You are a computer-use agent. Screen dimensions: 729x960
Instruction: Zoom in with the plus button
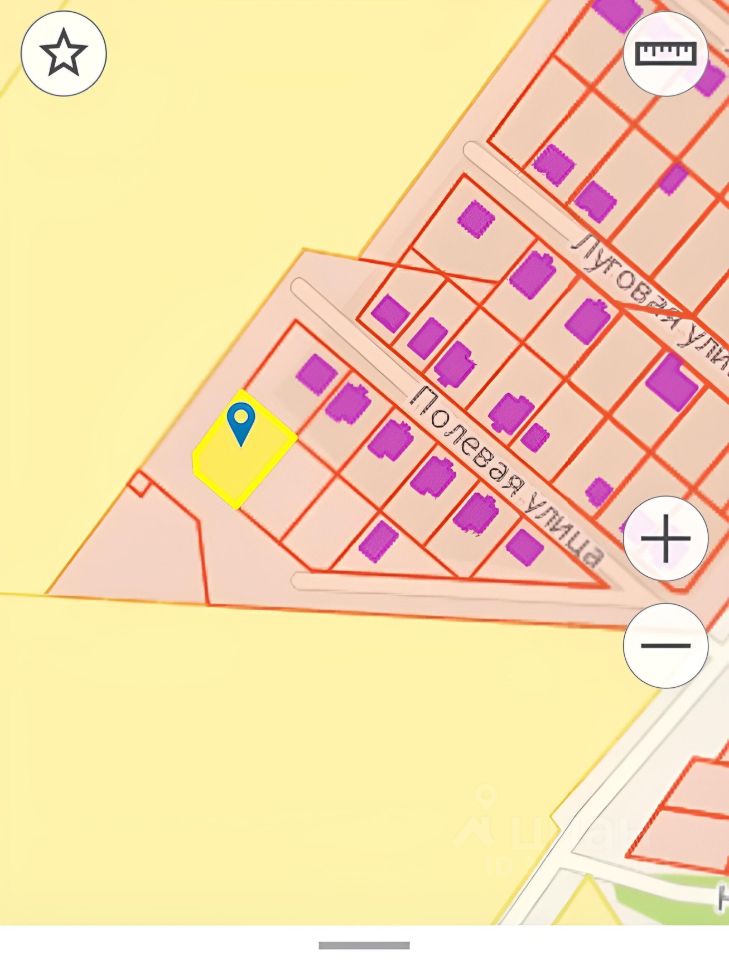coord(665,539)
